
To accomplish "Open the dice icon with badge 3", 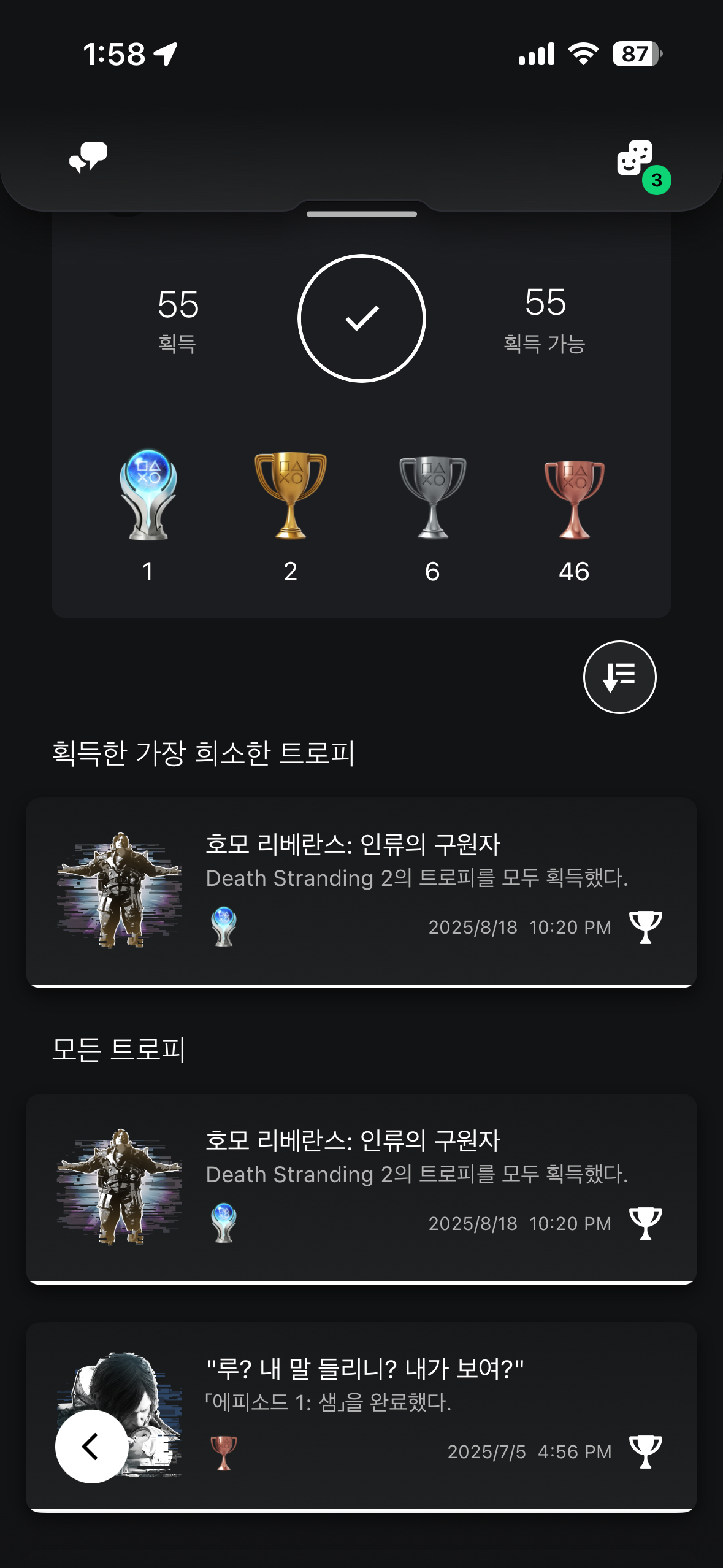I will pos(635,159).
